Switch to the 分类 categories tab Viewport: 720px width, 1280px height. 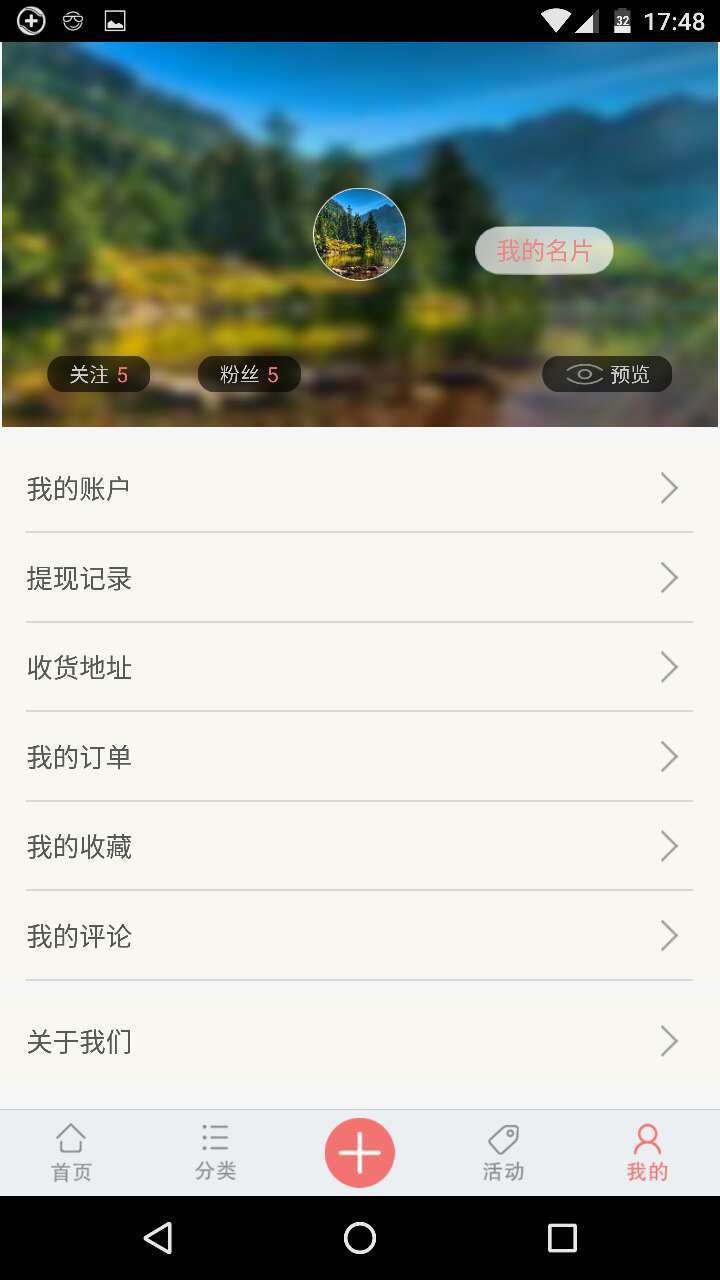[x=215, y=1152]
